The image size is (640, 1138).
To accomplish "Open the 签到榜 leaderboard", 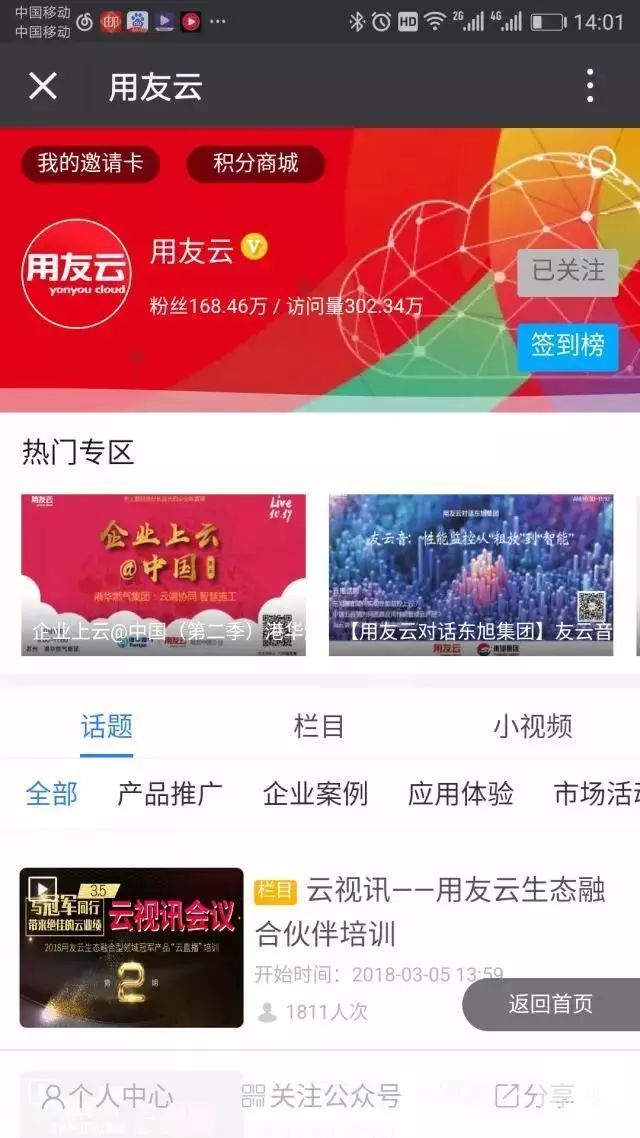I will [x=567, y=346].
